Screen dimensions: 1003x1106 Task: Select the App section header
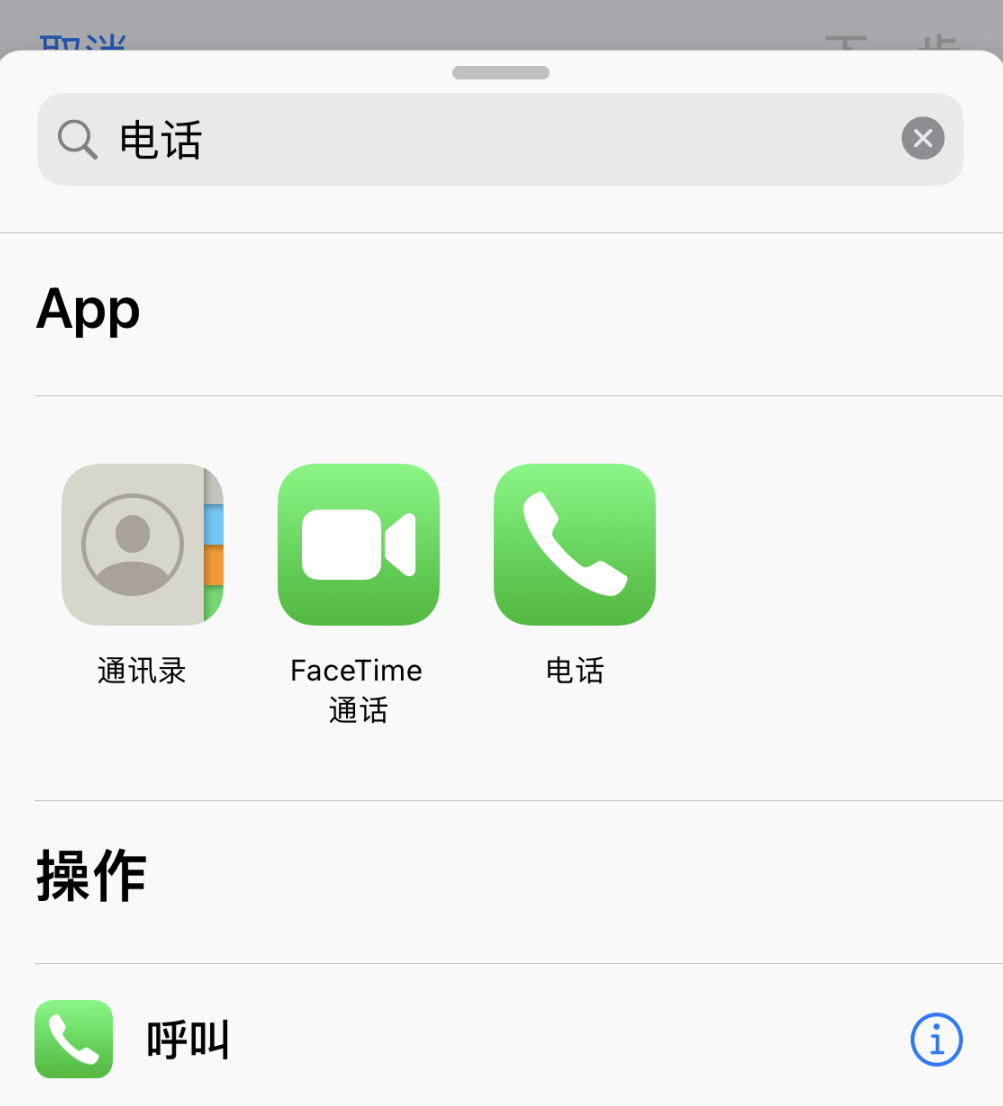[87, 310]
